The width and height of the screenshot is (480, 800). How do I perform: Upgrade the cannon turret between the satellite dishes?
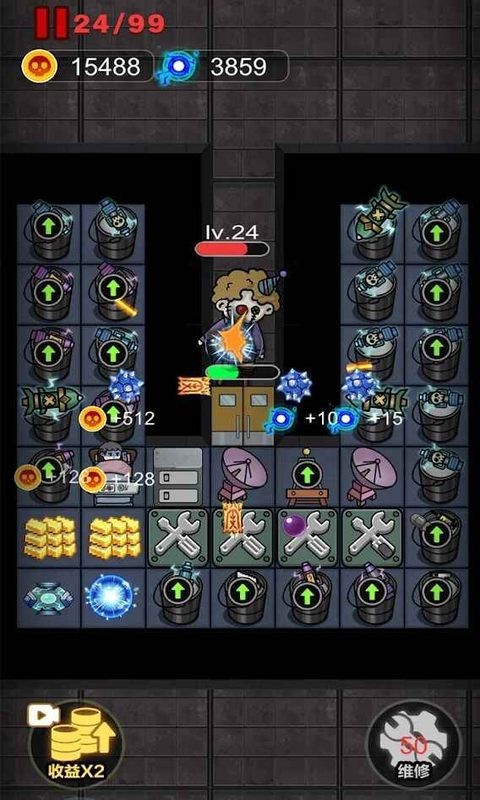click(x=307, y=478)
